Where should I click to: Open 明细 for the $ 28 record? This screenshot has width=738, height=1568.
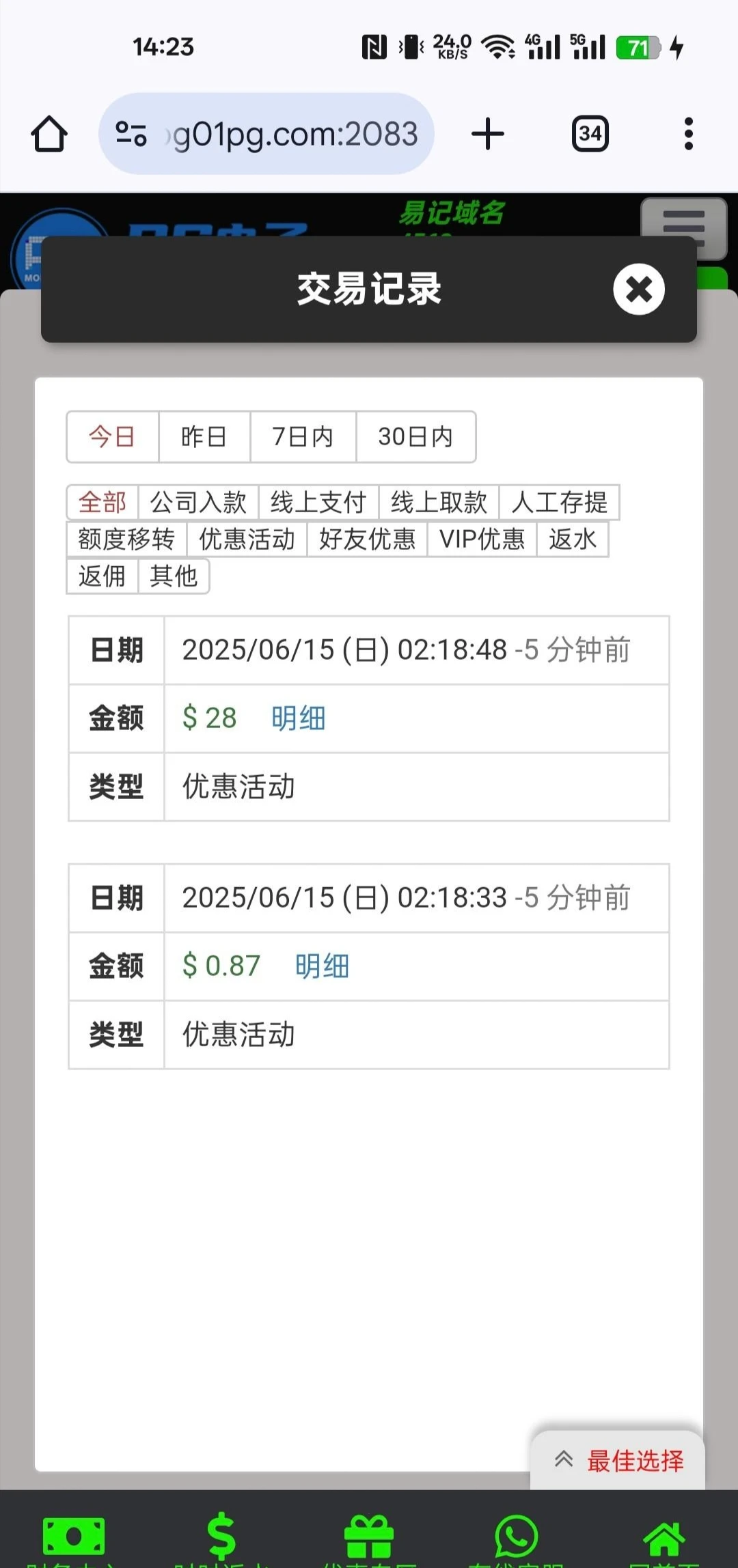[298, 718]
